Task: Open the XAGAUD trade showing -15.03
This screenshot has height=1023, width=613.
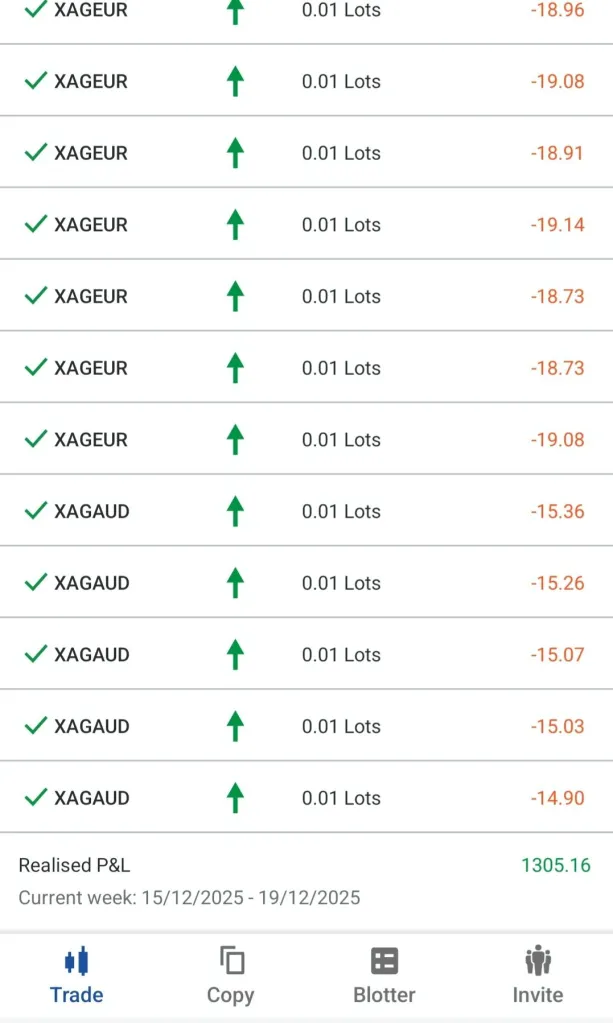Action: coord(306,726)
